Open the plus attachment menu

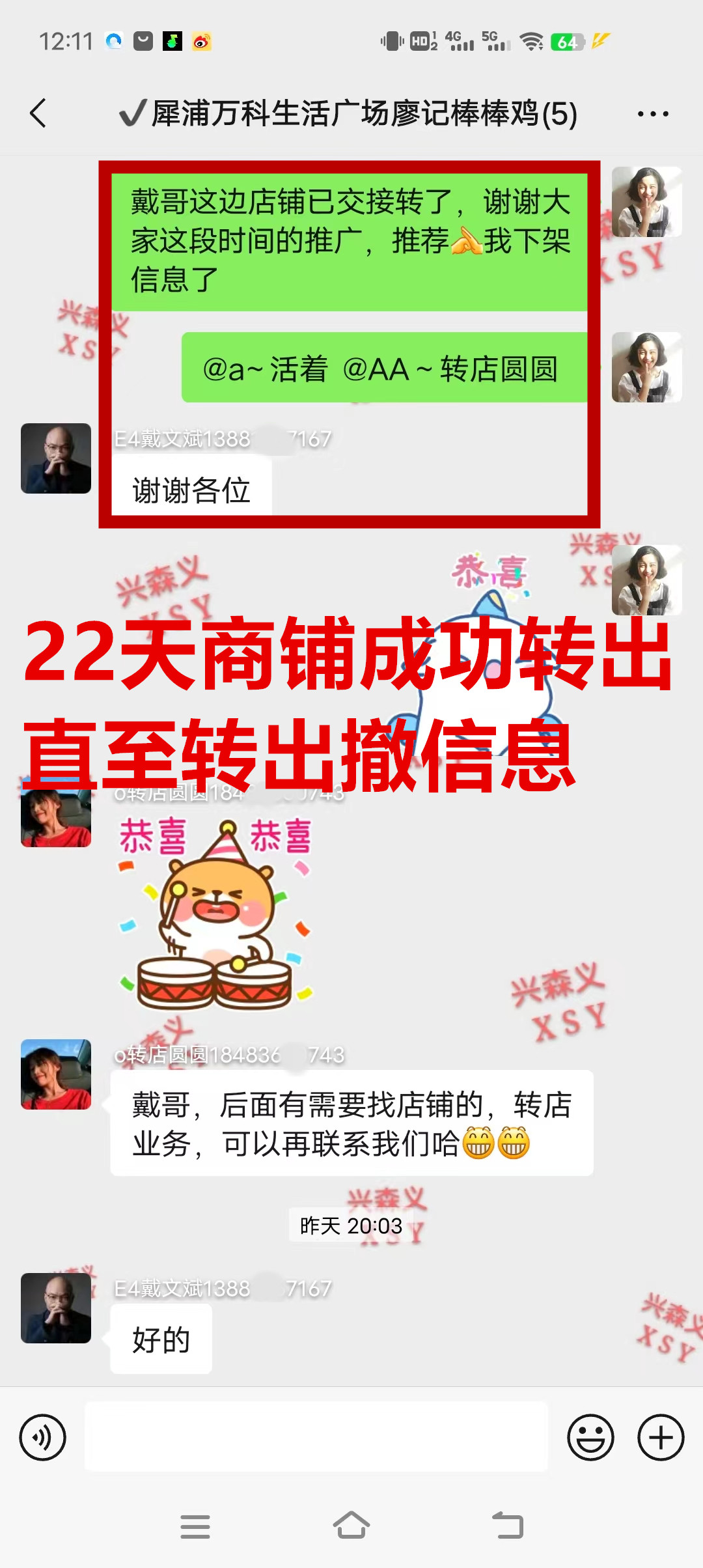point(661,1438)
